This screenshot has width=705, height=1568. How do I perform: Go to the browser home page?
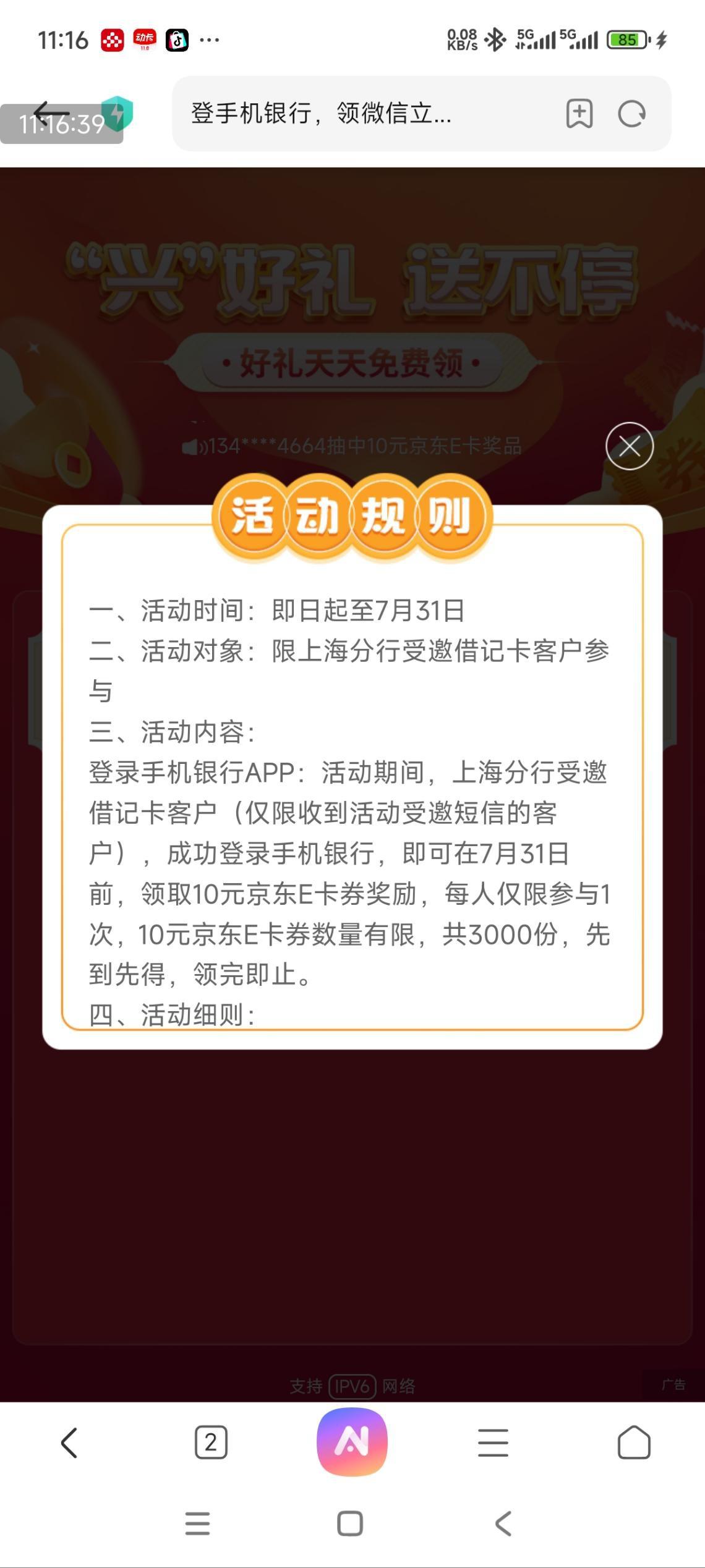[634, 1443]
